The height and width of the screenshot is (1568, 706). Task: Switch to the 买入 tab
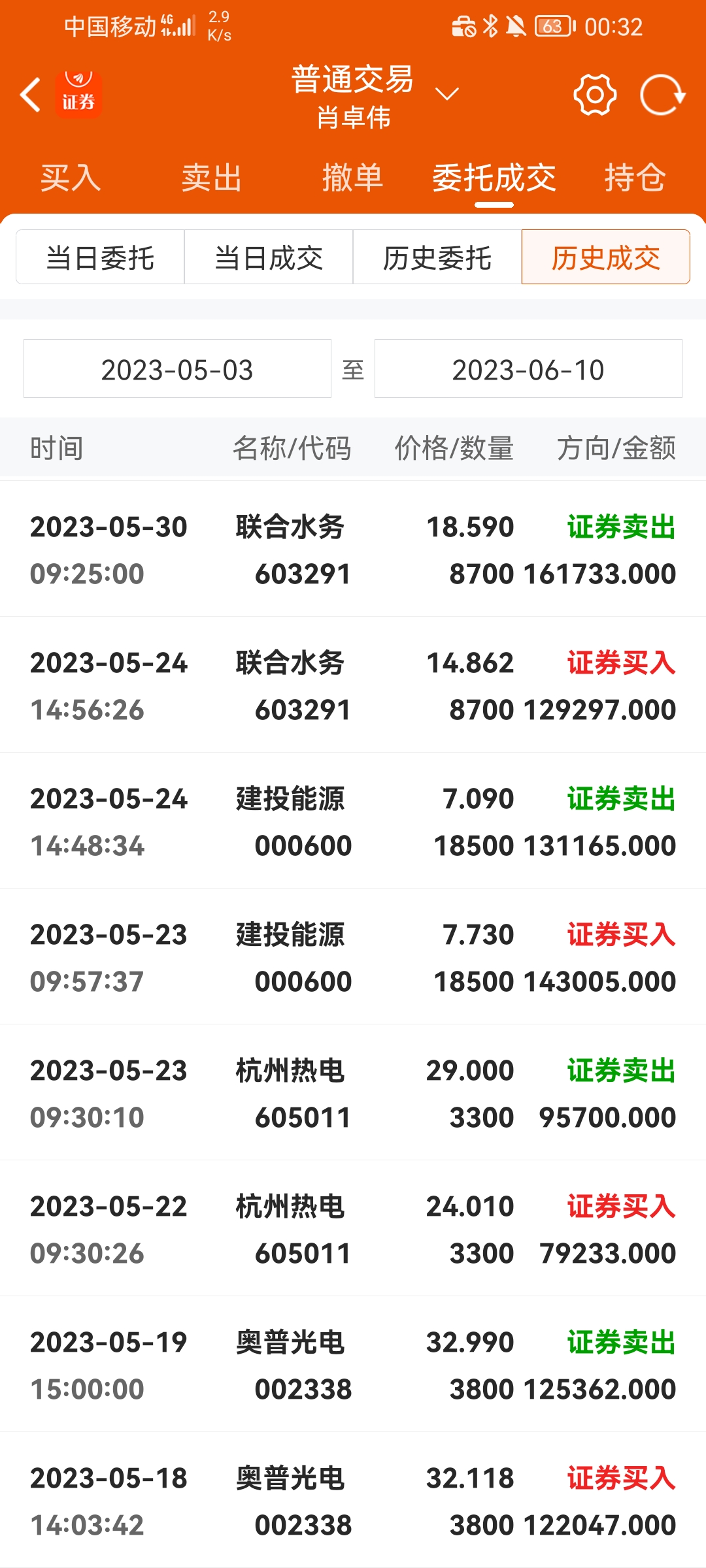(x=71, y=178)
